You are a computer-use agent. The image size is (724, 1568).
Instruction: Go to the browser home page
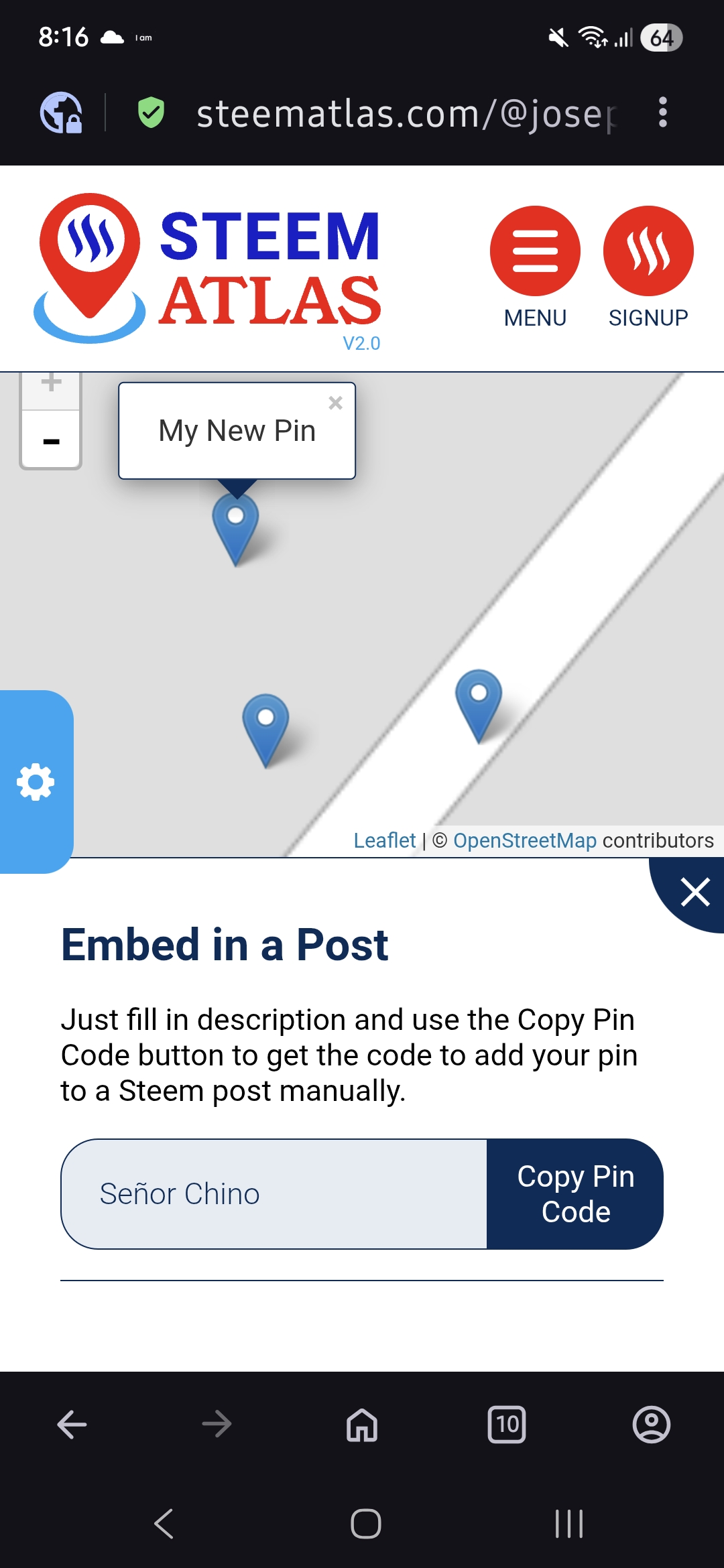click(x=362, y=1424)
